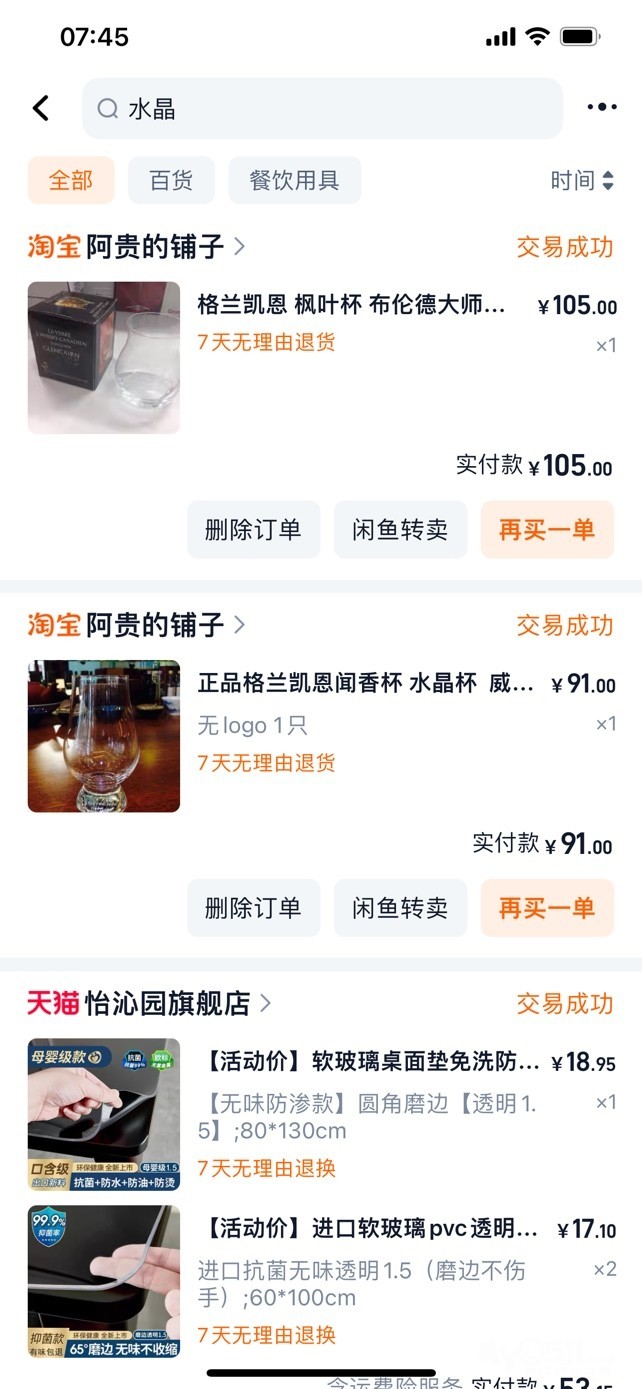Delete the ¥91 闻香杯 order
Viewport: 642px width, 1389px height.
pyautogui.click(x=253, y=908)
